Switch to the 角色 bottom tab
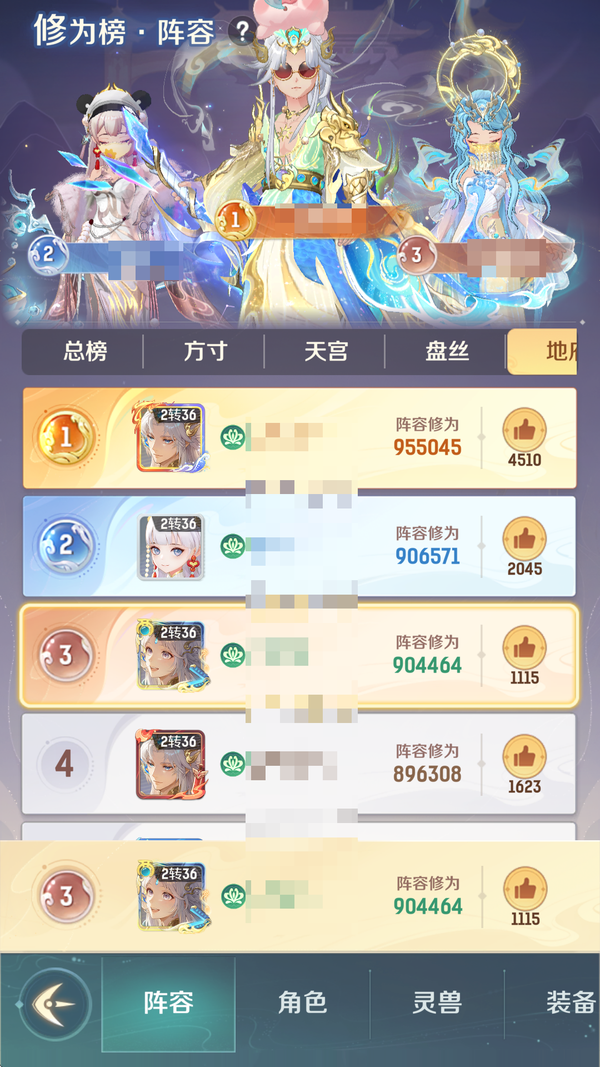Screen dimensions: 600x1067 [x=302, y=1004]
